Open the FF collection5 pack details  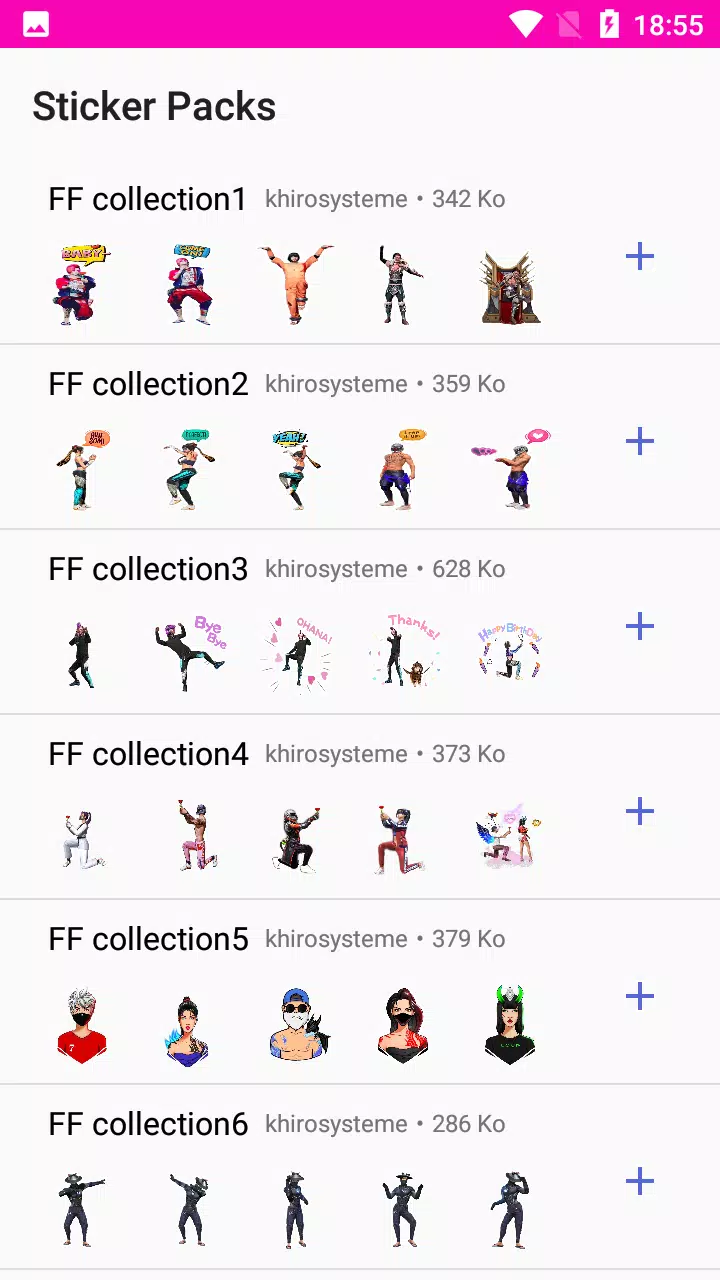point(148,938)
